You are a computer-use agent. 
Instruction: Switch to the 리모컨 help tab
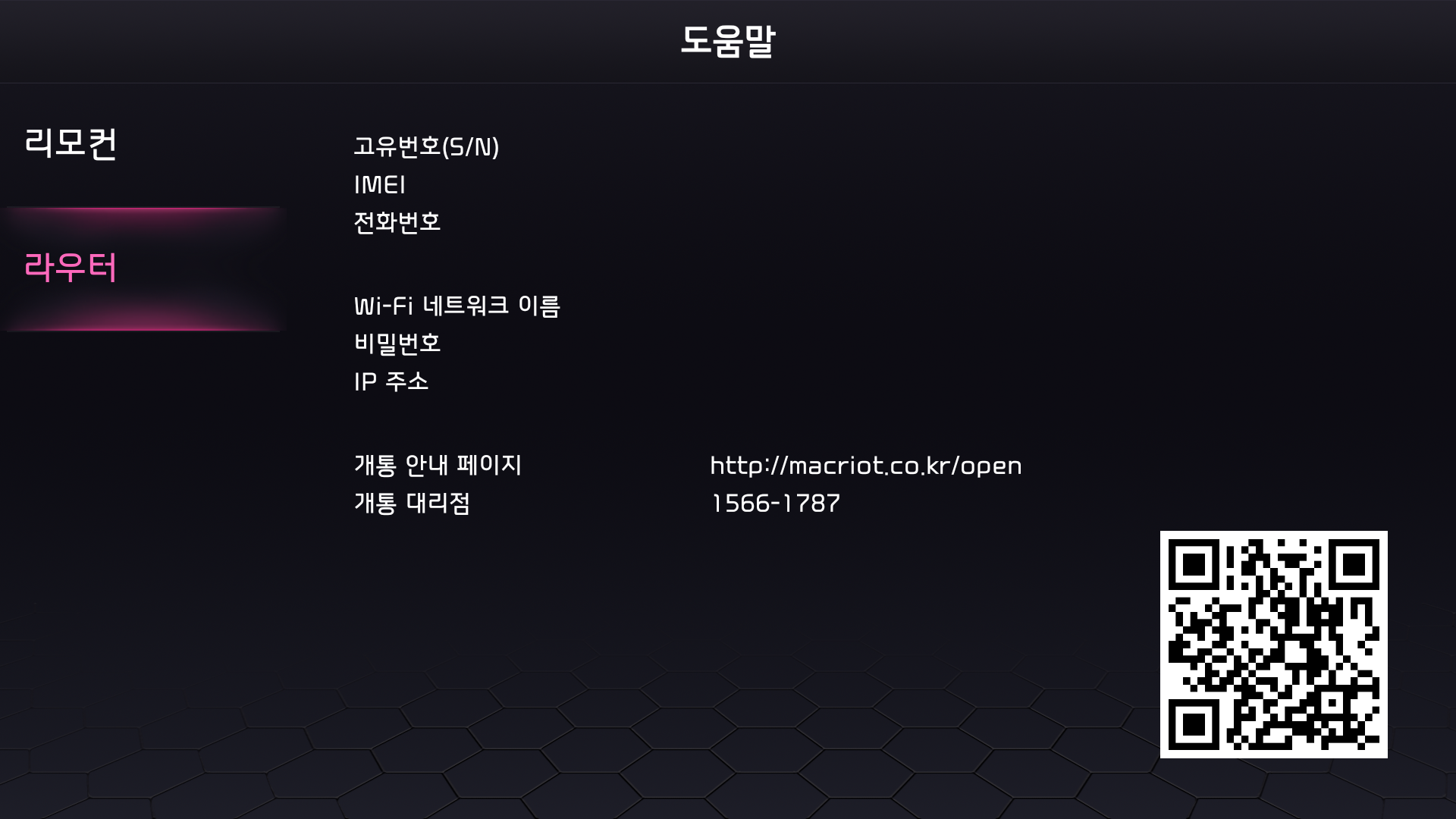(71, 143)
